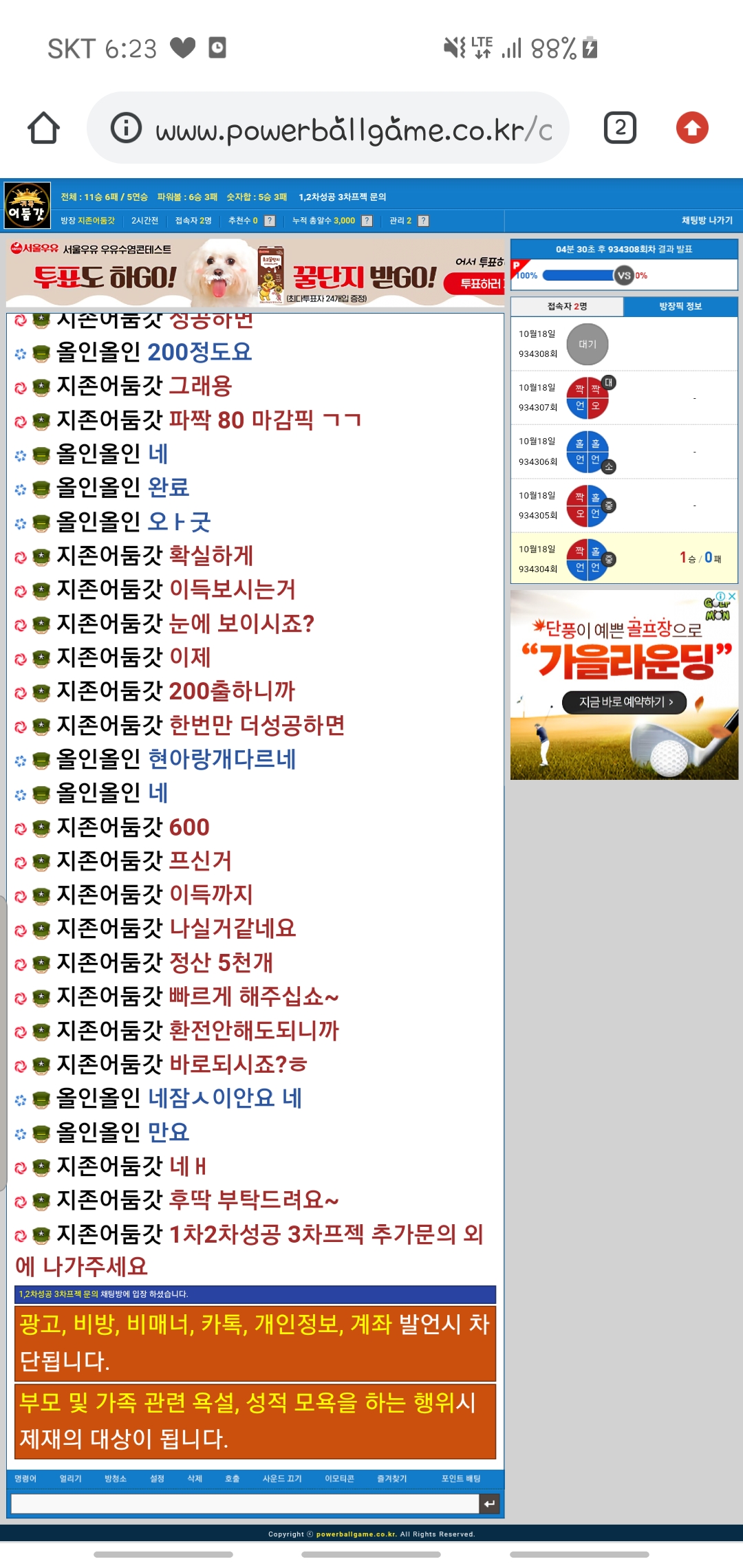Tap the browser home icon

43,128
